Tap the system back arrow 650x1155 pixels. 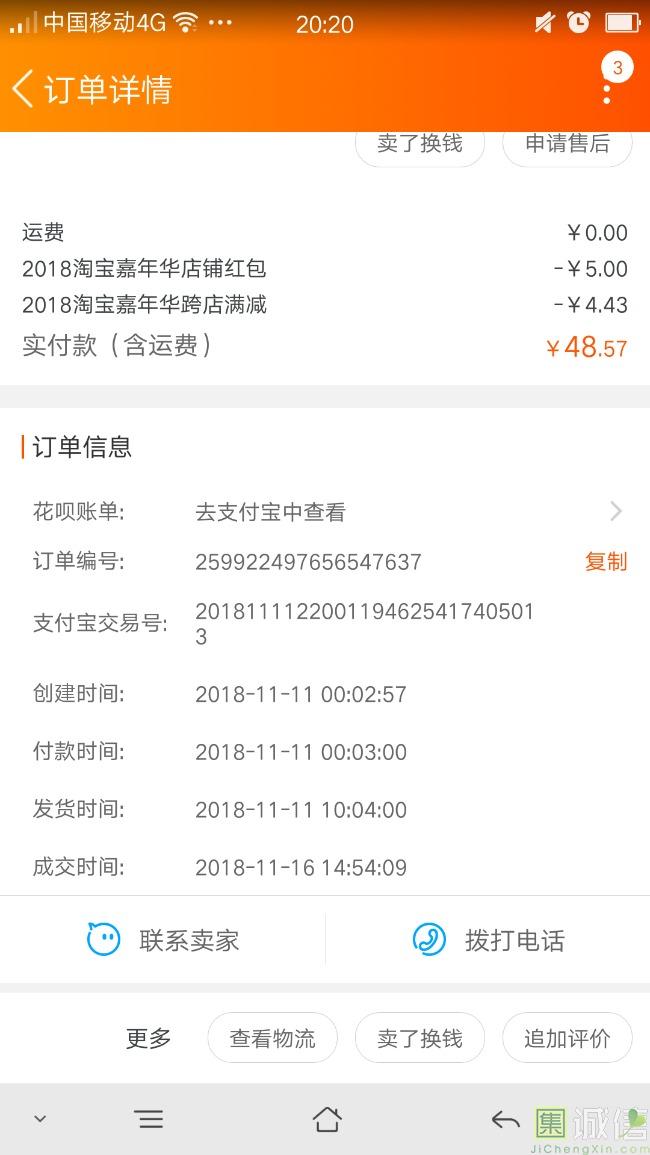coord(505,1119)
